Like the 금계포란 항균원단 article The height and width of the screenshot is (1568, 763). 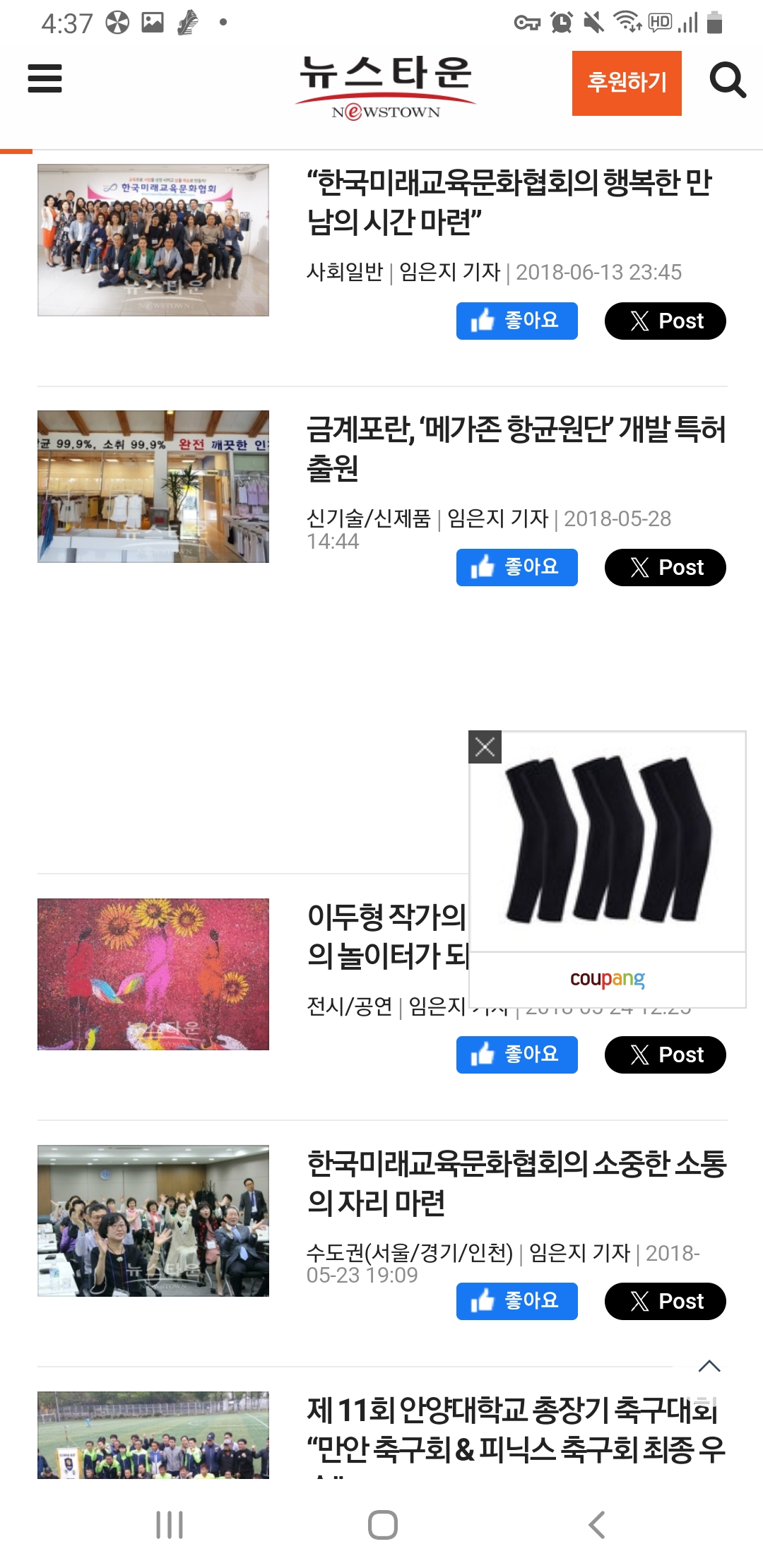[x=516, y=567]
